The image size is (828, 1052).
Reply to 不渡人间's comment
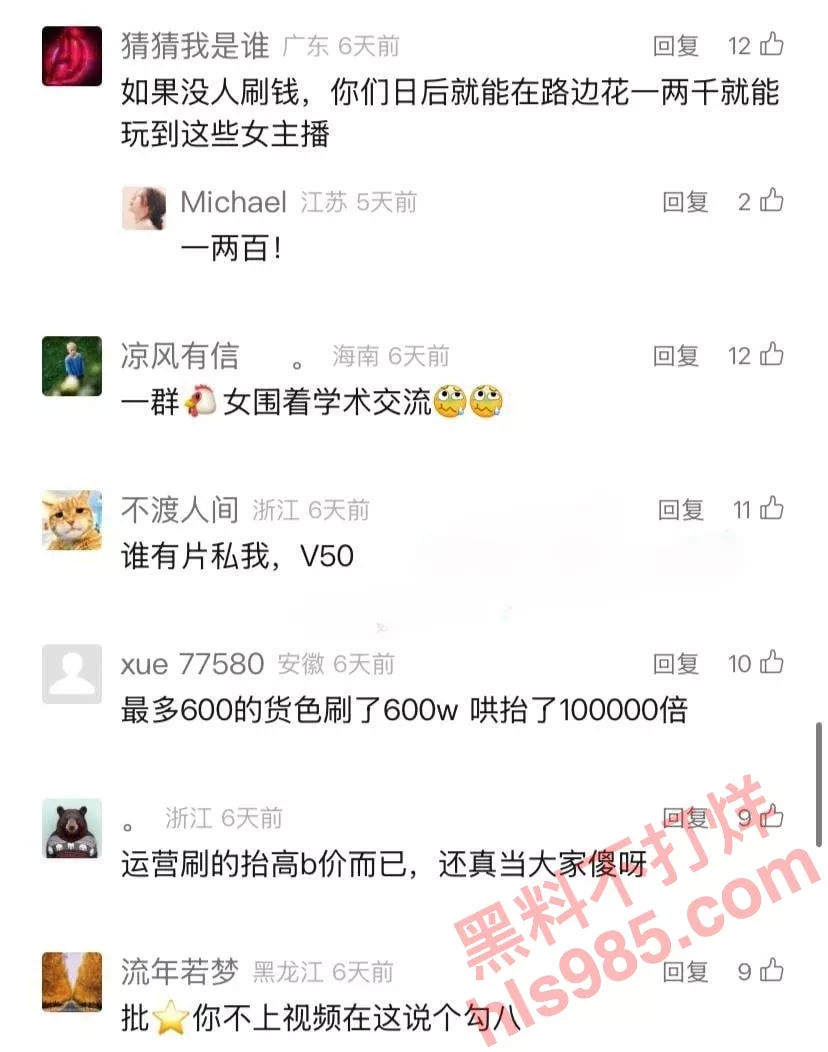click(681, 510)
